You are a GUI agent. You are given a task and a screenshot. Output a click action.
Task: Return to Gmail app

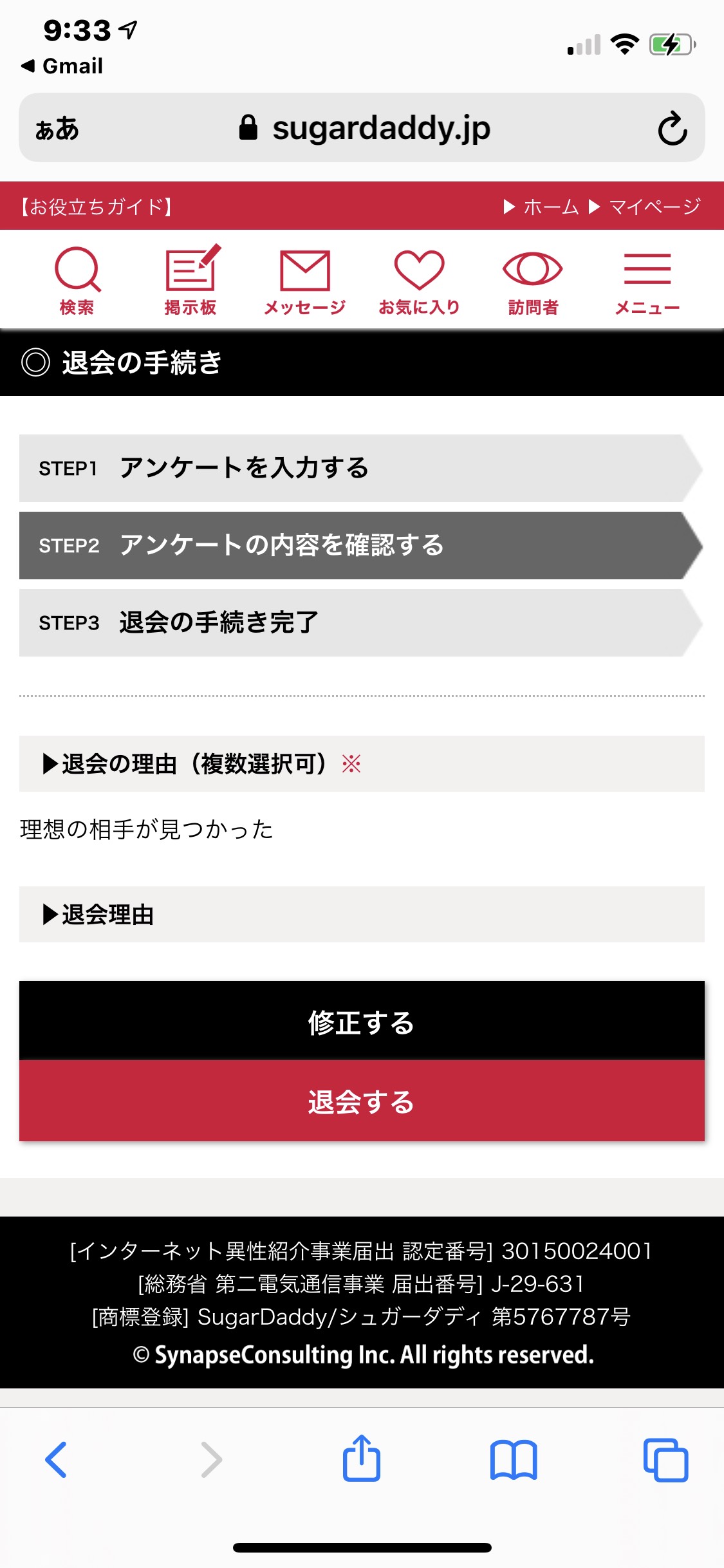[x=62, y=66]
